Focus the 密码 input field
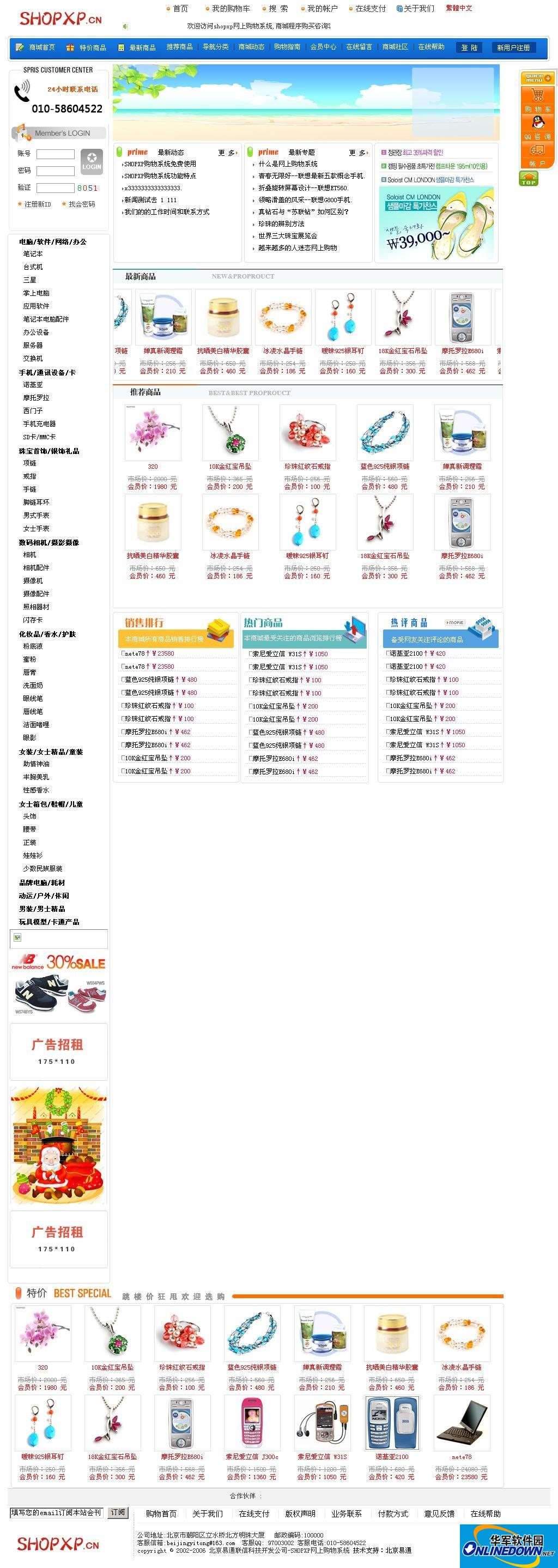Viewport: 558px width, 1568px height. tap(56, 171)
